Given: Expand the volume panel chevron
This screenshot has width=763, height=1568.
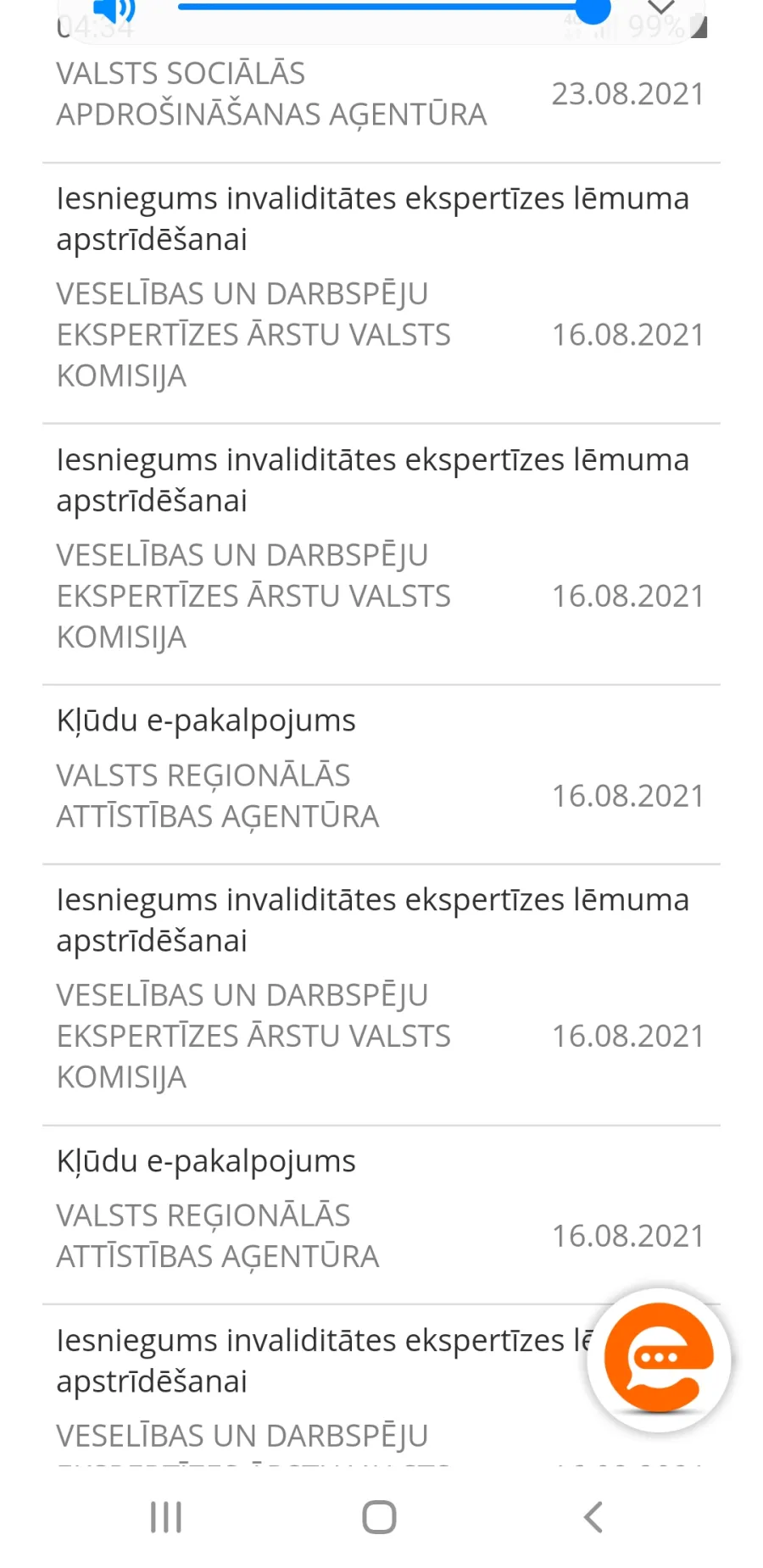Looking at the screenshot, I should (661, 8).
